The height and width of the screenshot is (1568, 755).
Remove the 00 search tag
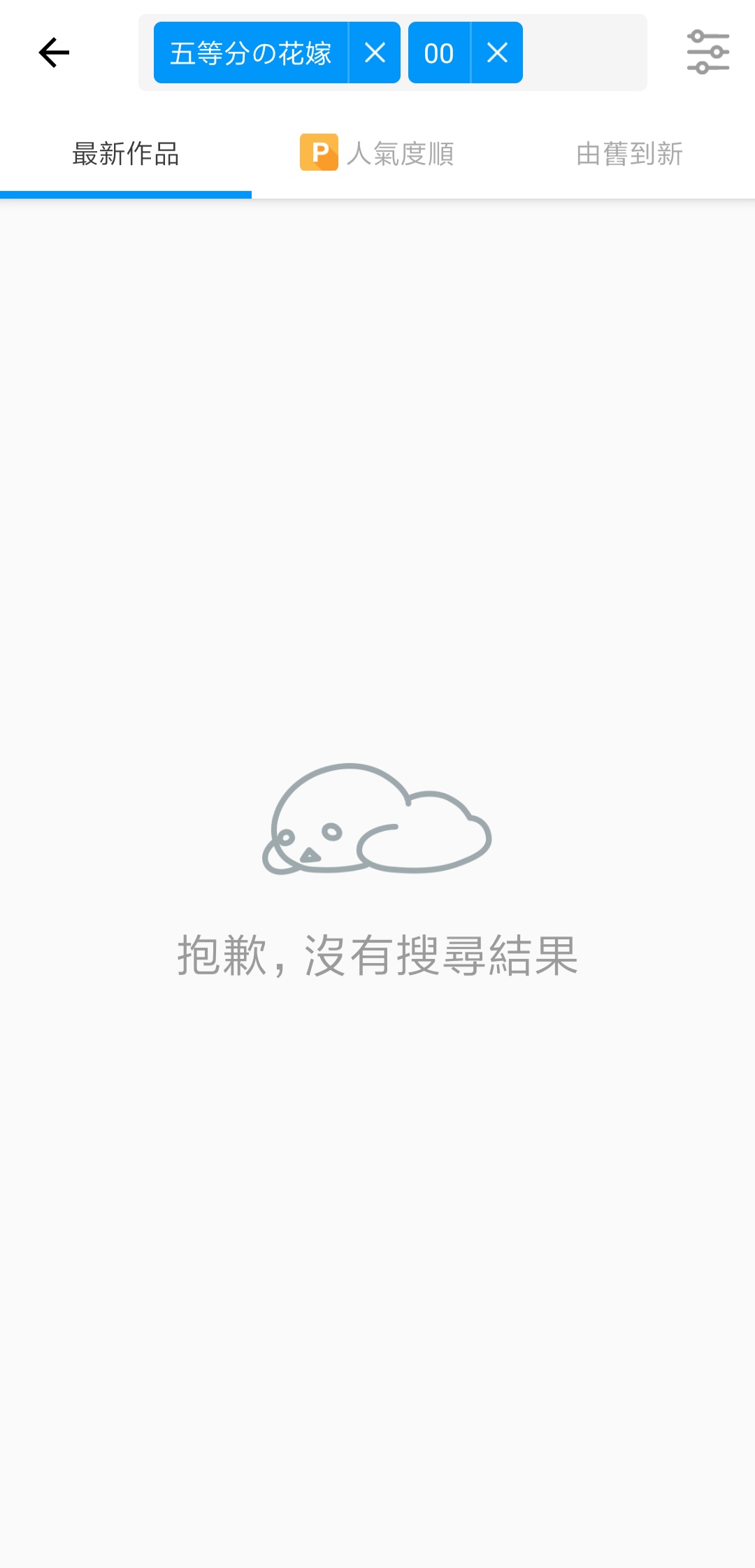497,53
